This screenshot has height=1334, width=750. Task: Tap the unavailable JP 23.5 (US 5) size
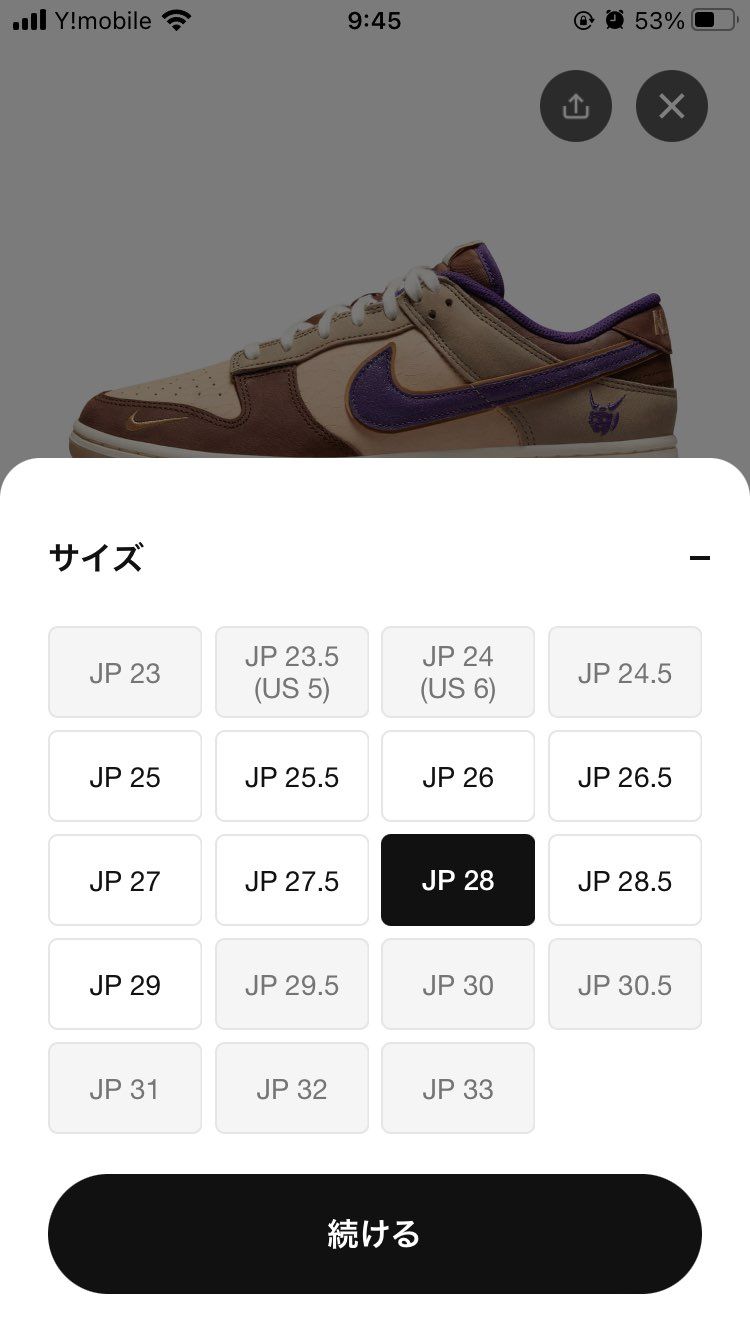(291, 671)
